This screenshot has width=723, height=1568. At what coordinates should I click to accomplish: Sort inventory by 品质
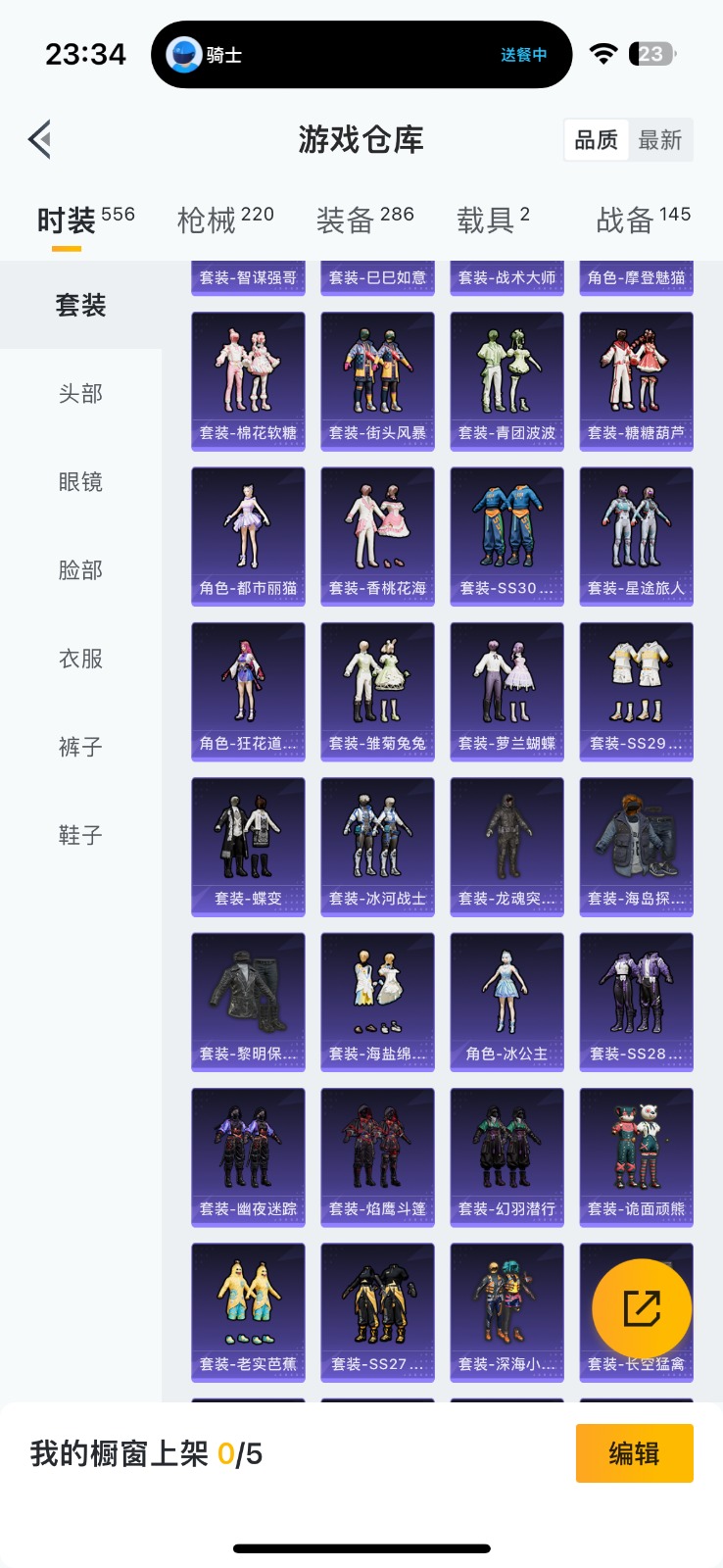click(x=596, y=140)
